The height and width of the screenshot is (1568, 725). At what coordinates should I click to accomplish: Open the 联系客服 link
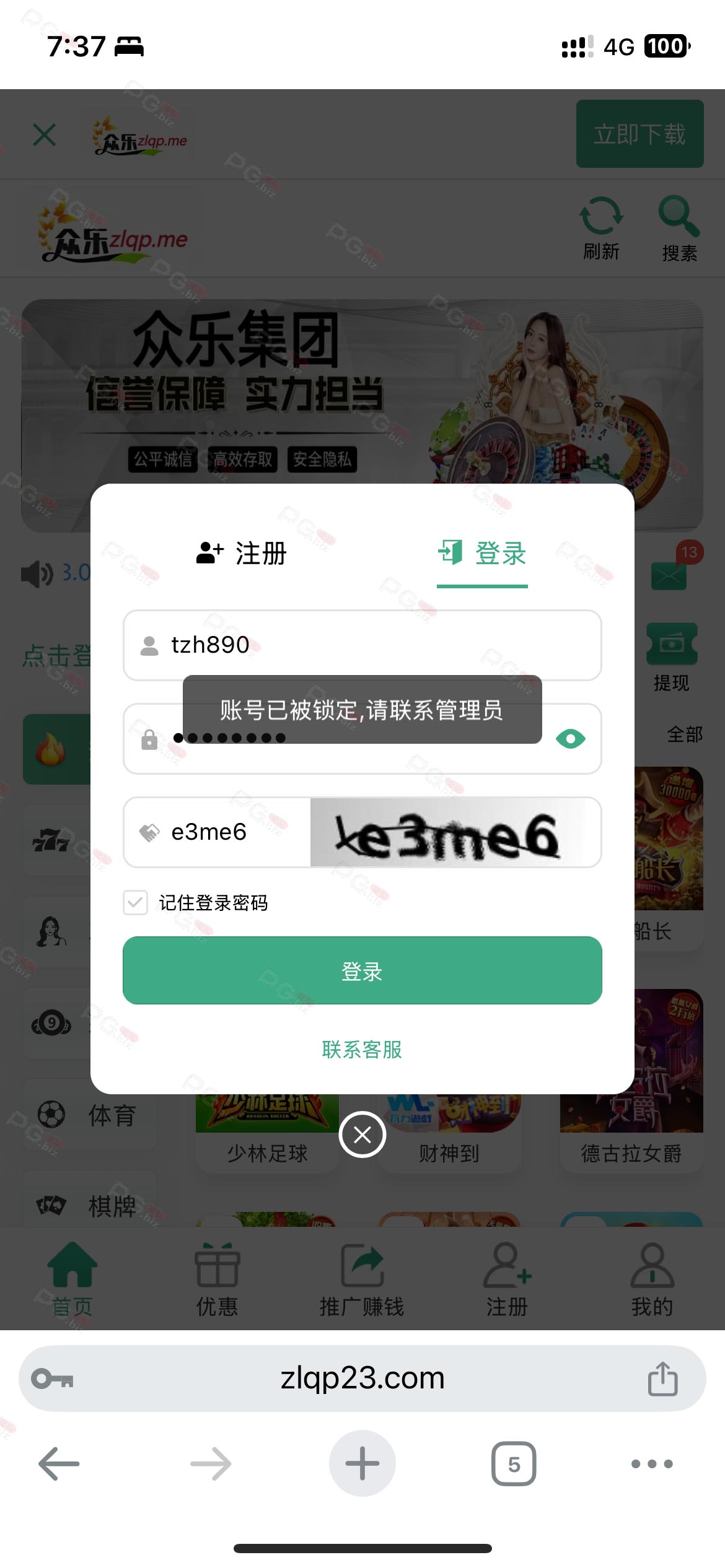coord(362,1050)
